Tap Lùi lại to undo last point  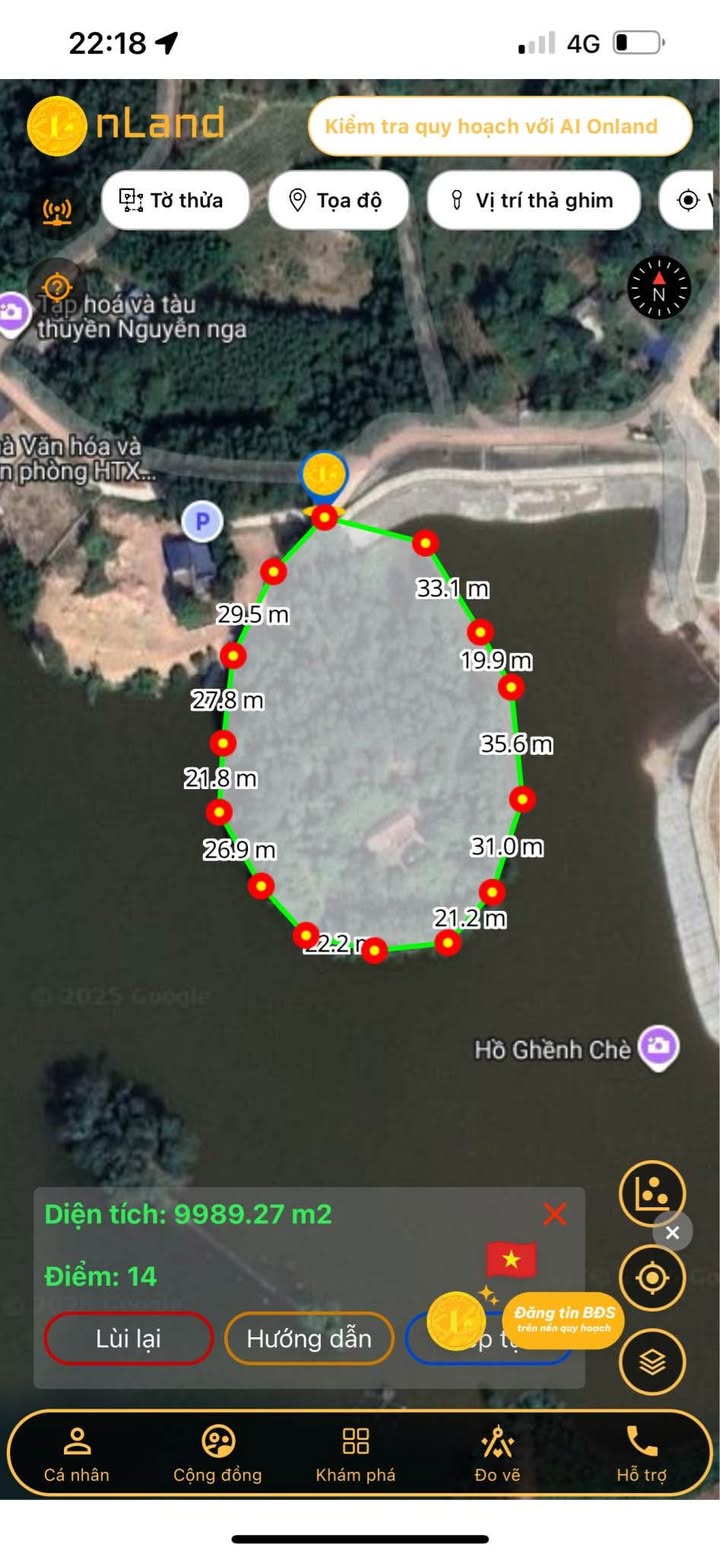[x=129, y=1338]
